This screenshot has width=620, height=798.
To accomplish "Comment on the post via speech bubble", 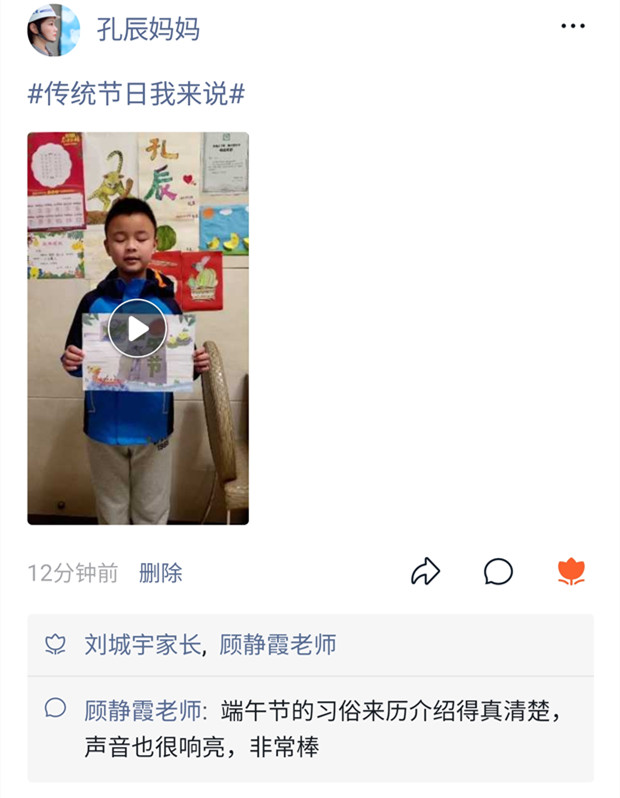I will pyautogui.click(x=498, y=572).
